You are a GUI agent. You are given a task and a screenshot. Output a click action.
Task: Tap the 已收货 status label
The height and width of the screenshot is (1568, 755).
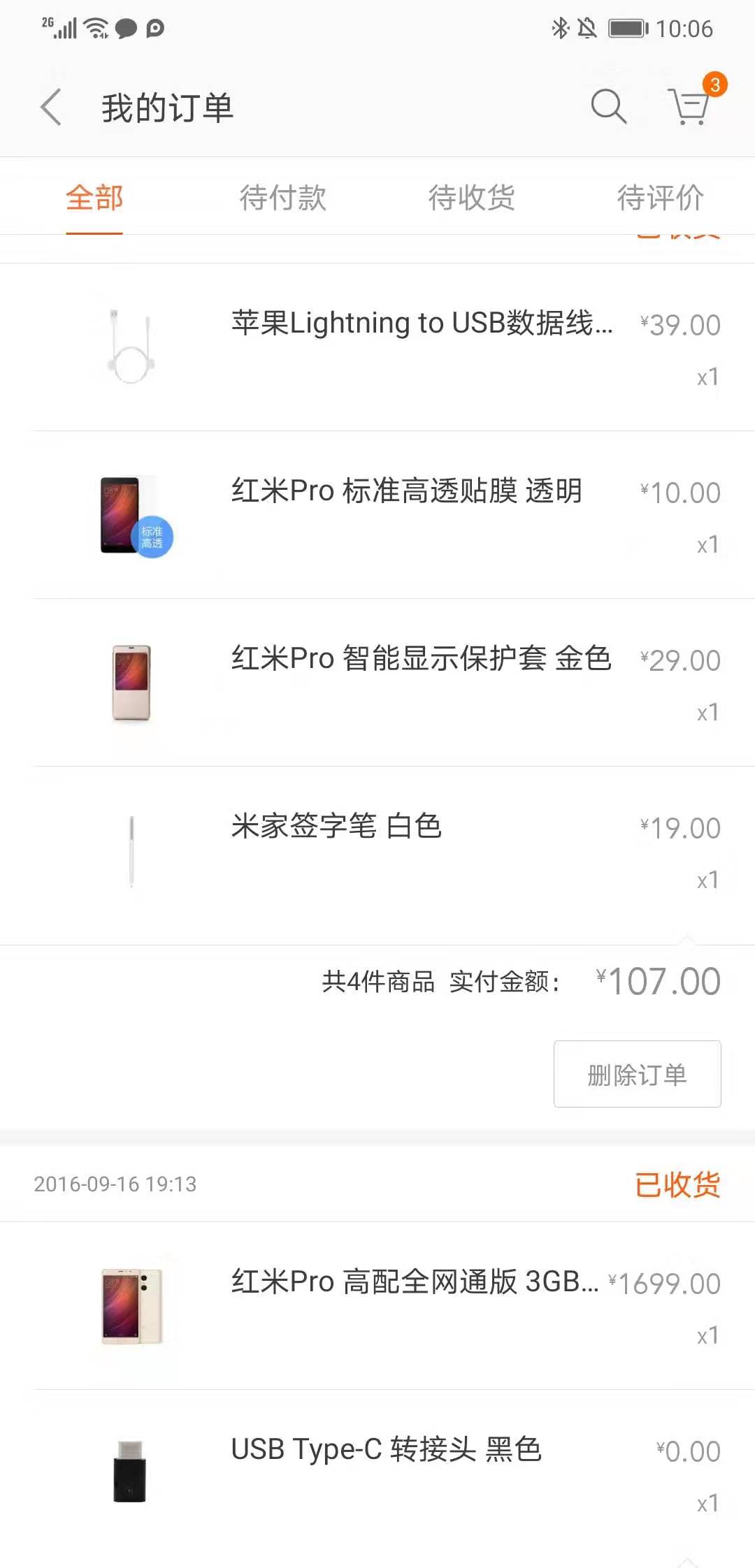point(675,1185)
